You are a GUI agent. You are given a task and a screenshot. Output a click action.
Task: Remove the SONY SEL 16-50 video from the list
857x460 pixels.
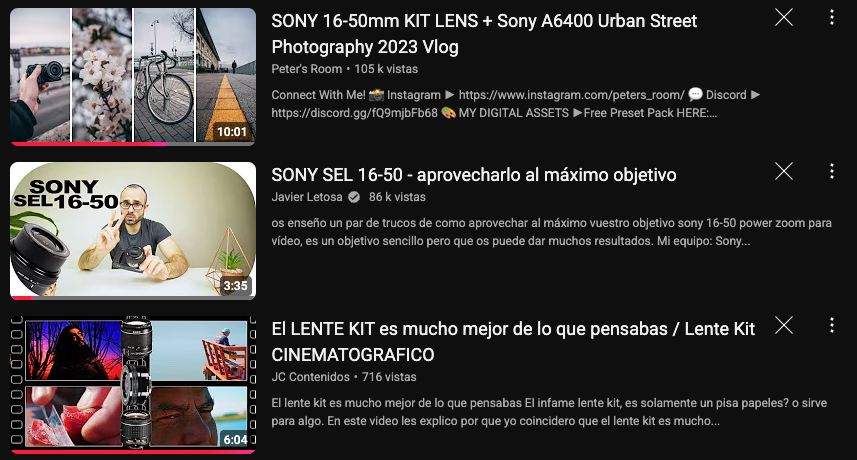tap(784, 171)
